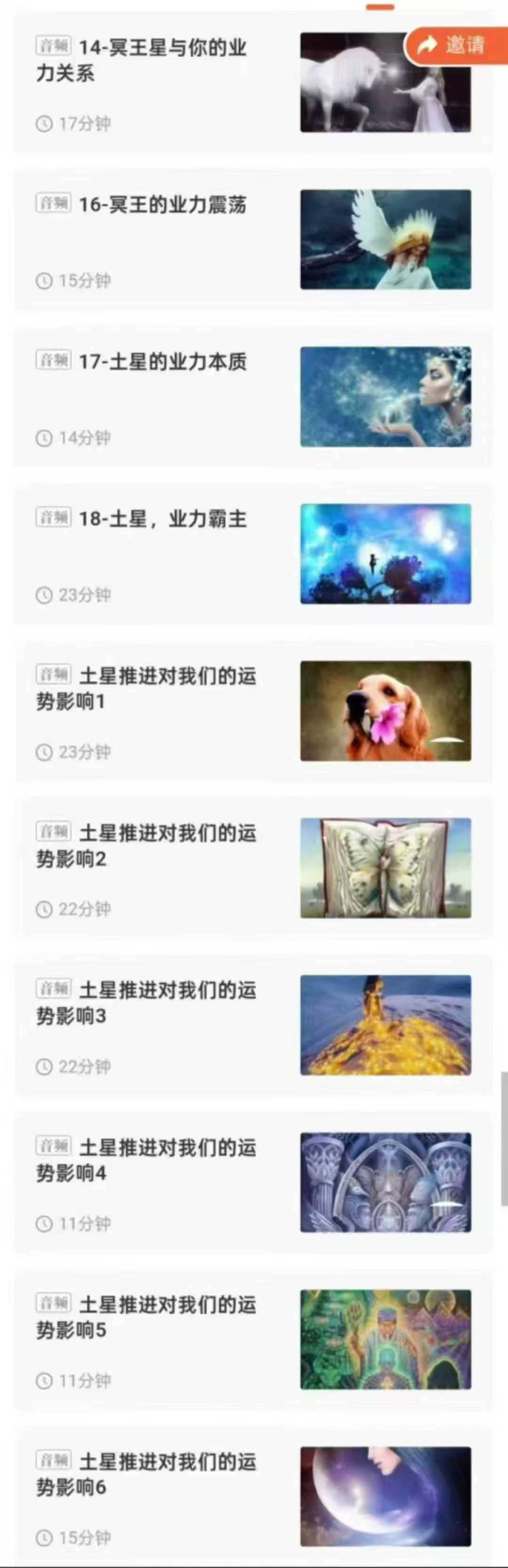508x1568 pixels.
Task: Tap the 邀请 invite button
Action: coord(455,44)
